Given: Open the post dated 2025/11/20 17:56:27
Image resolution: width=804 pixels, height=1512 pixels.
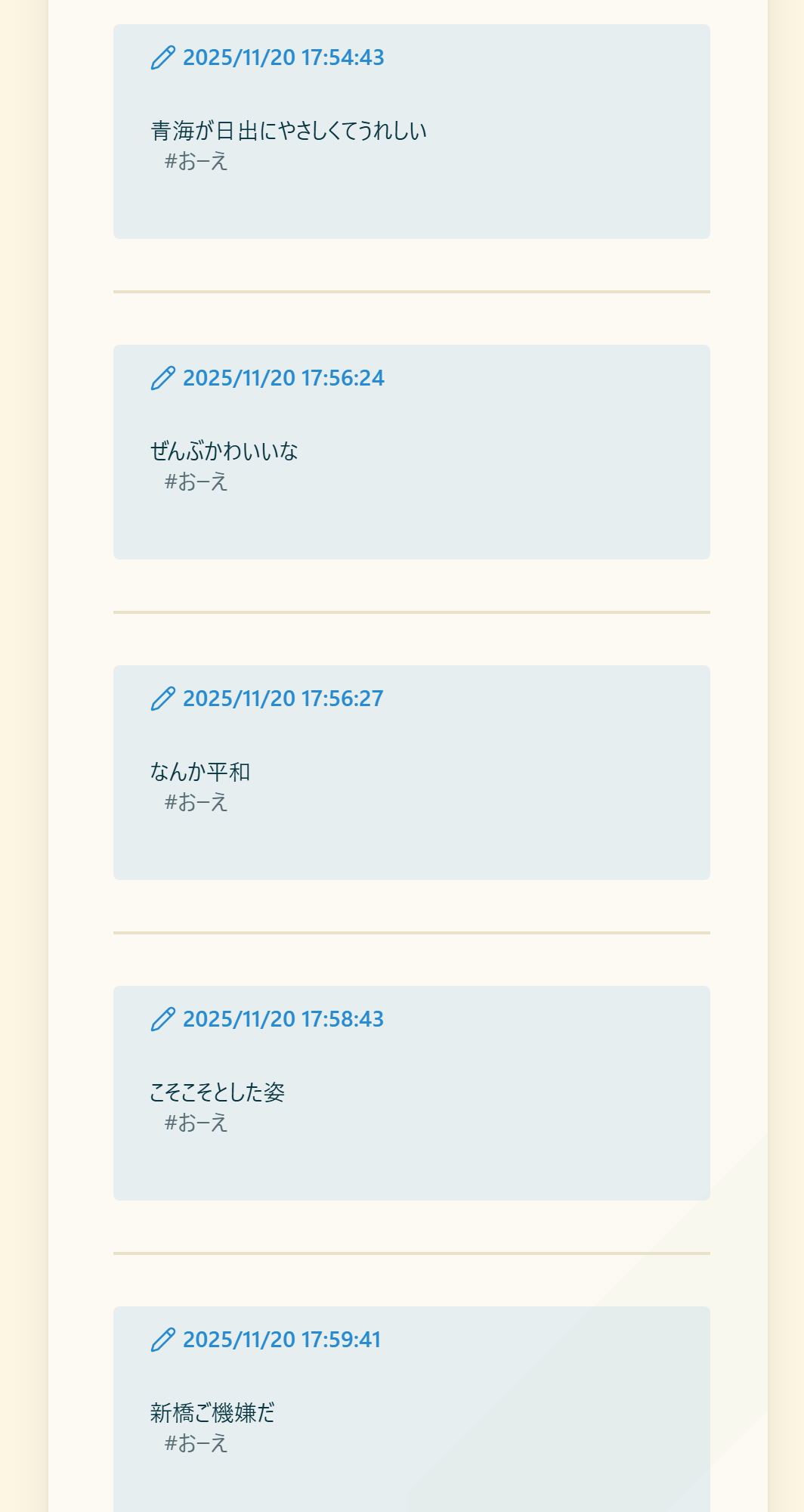Looking at the screenshot, I should 283,699.
